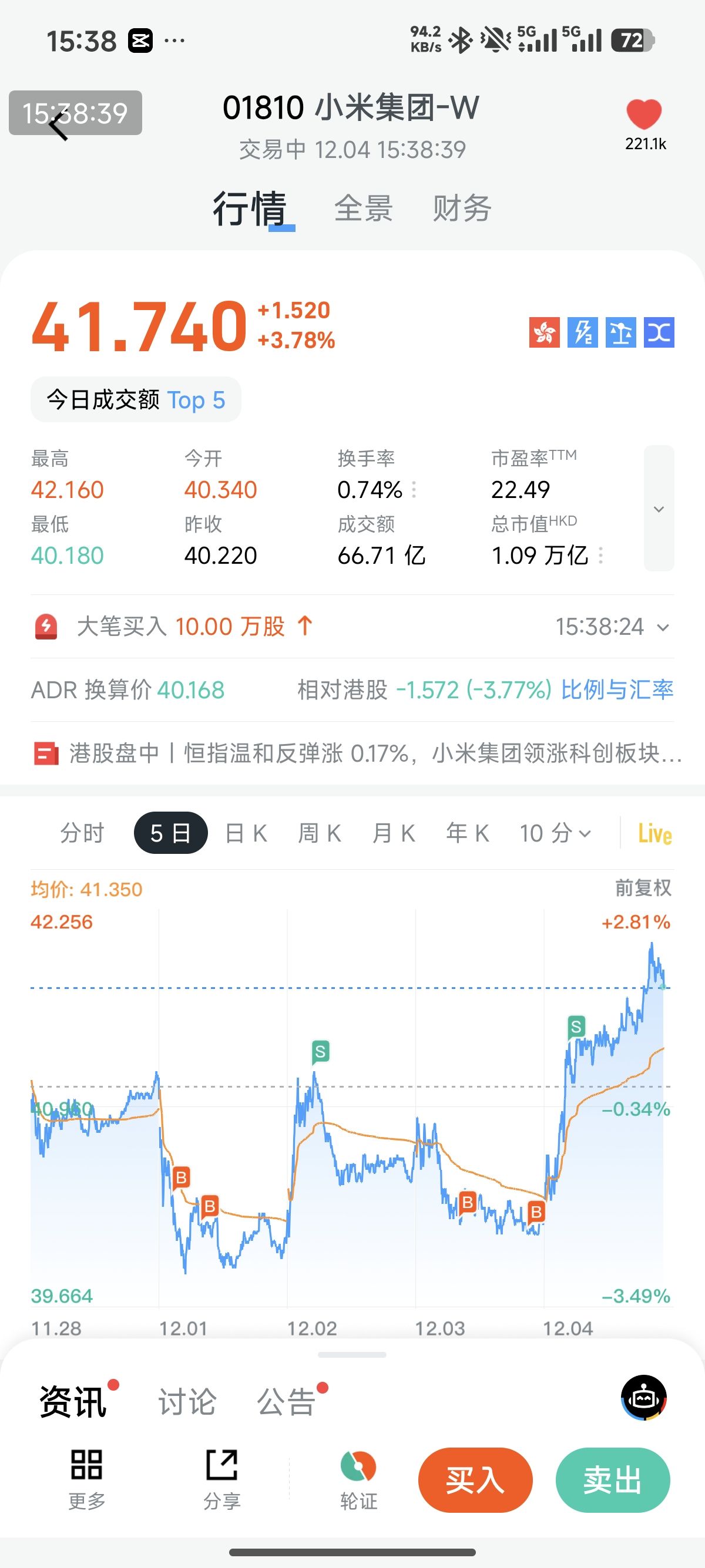Image resolution: width=705 pixels, height=1568 pixels.
Task: Open the AI robot assistant icon
Action: (643, 1398)
